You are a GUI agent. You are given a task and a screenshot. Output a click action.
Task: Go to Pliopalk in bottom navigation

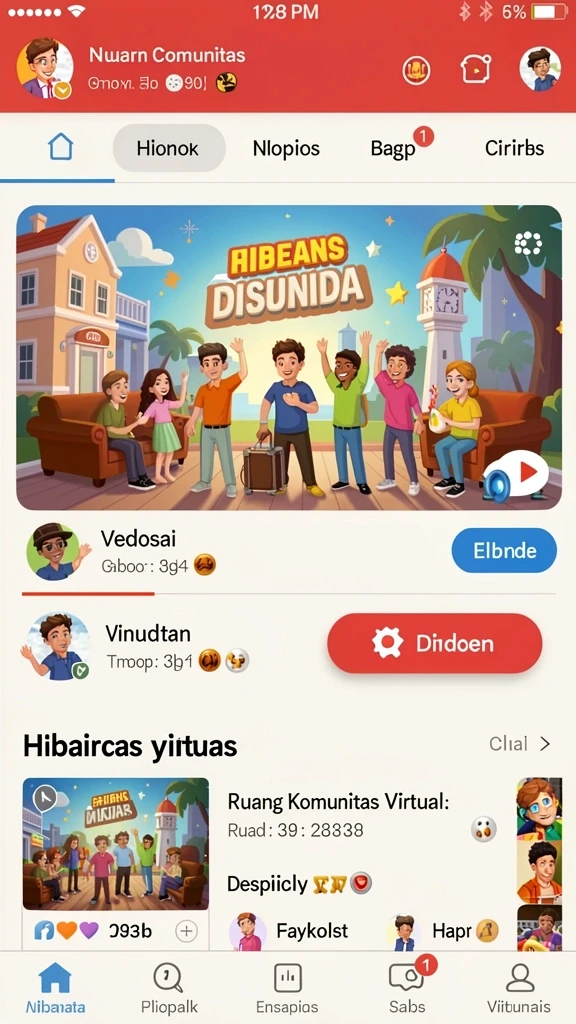click(x=169, y=987)
